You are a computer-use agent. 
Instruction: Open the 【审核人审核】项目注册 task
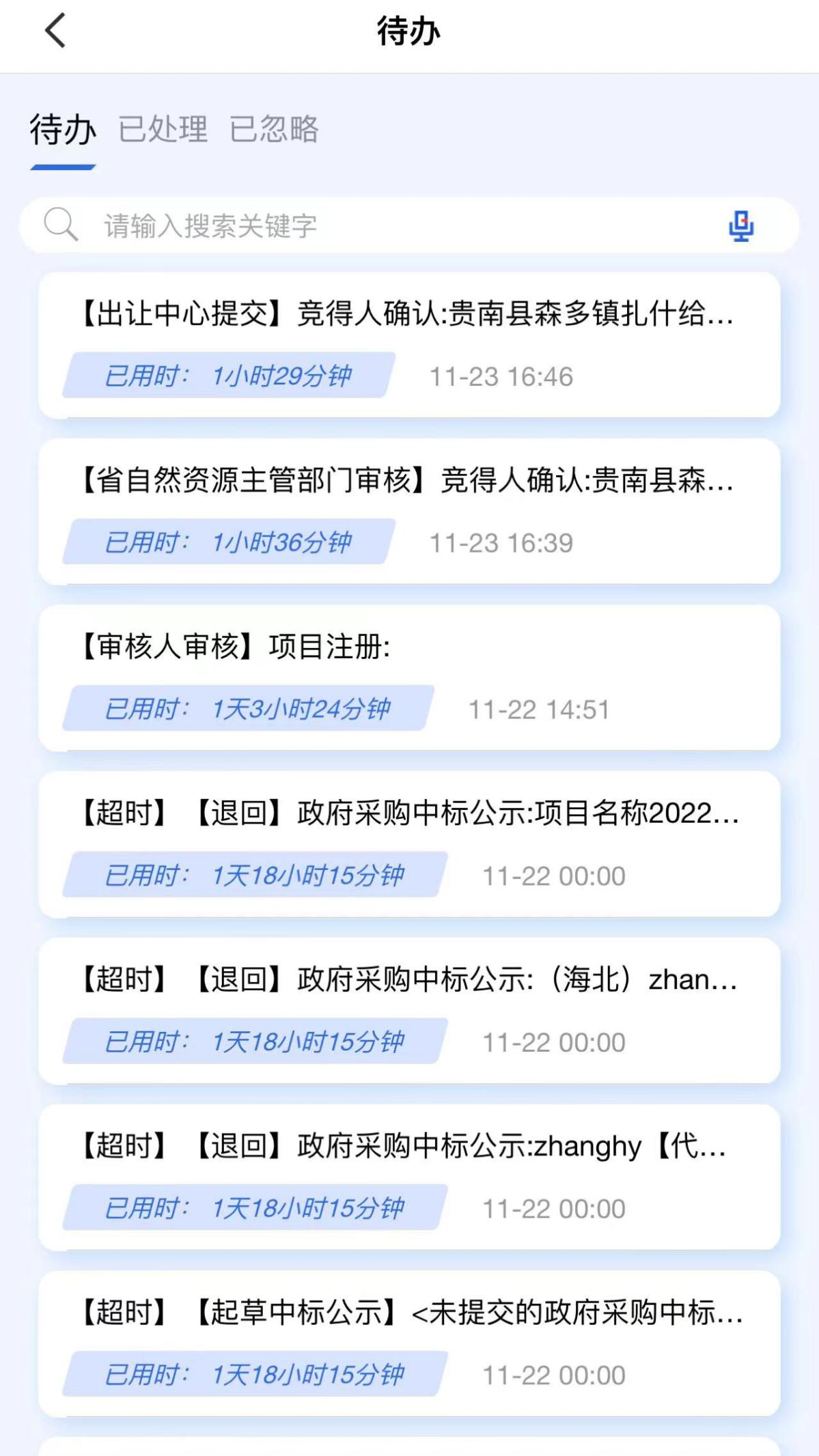click(x=408, y=647)
